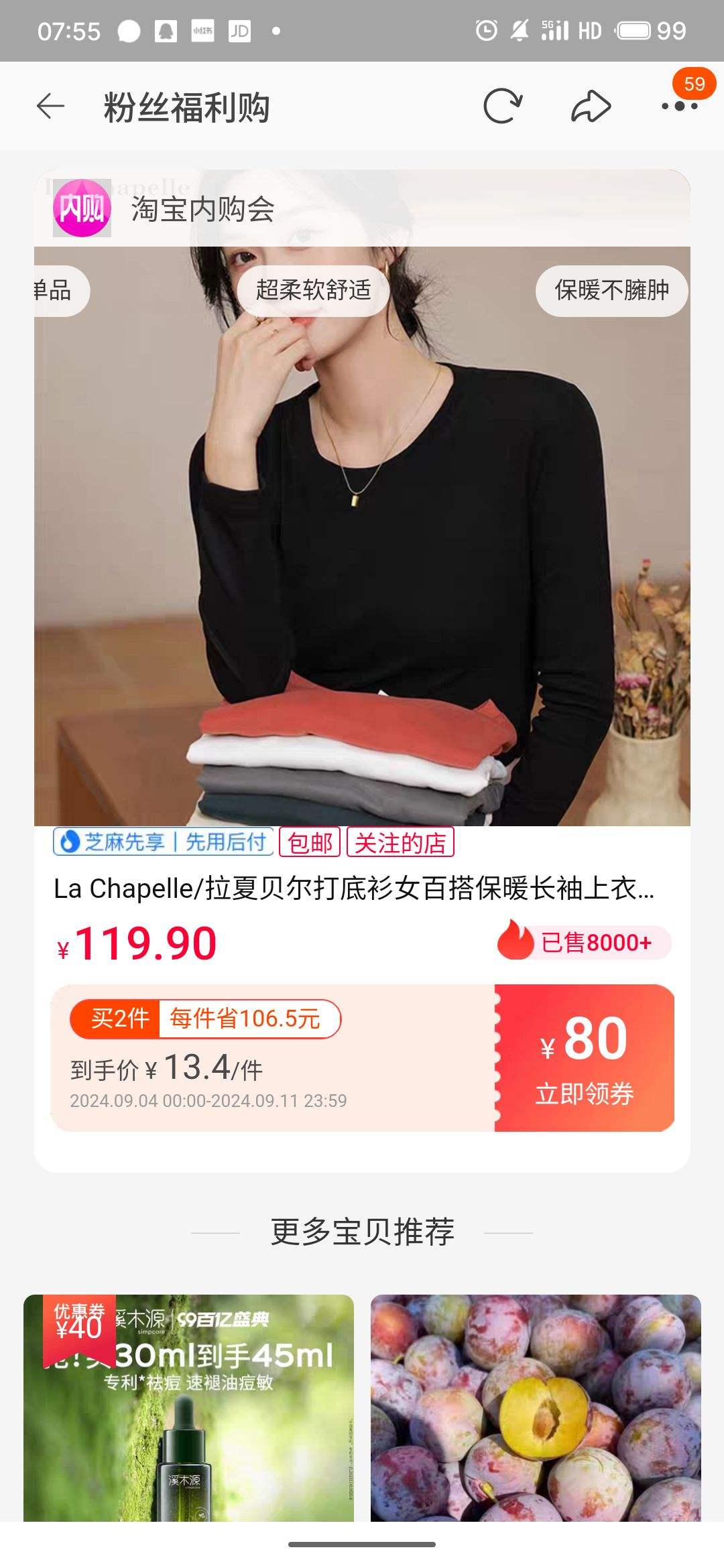Open the 淘宝内购会 shop header
This screenshot has height=1568, width=724.
[x=201, y=209]
